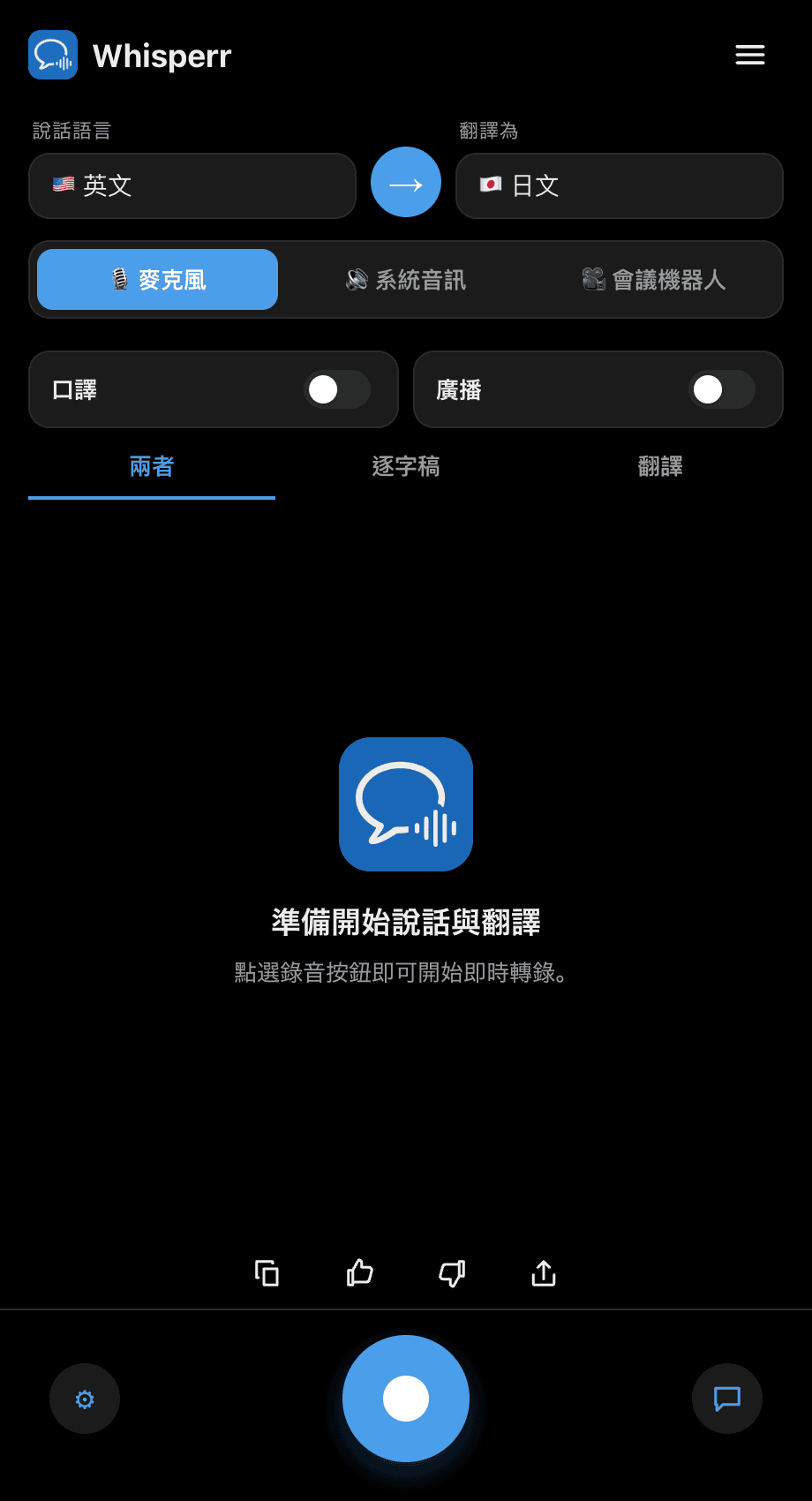Tap the copy icon
Screen dimensions: 812x1501
coord(267,1273)
